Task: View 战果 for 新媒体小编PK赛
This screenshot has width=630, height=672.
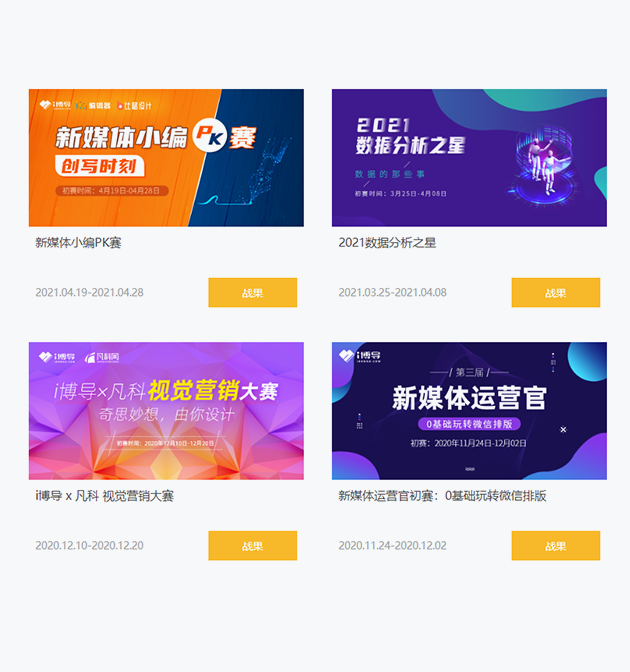Action: 252,293
